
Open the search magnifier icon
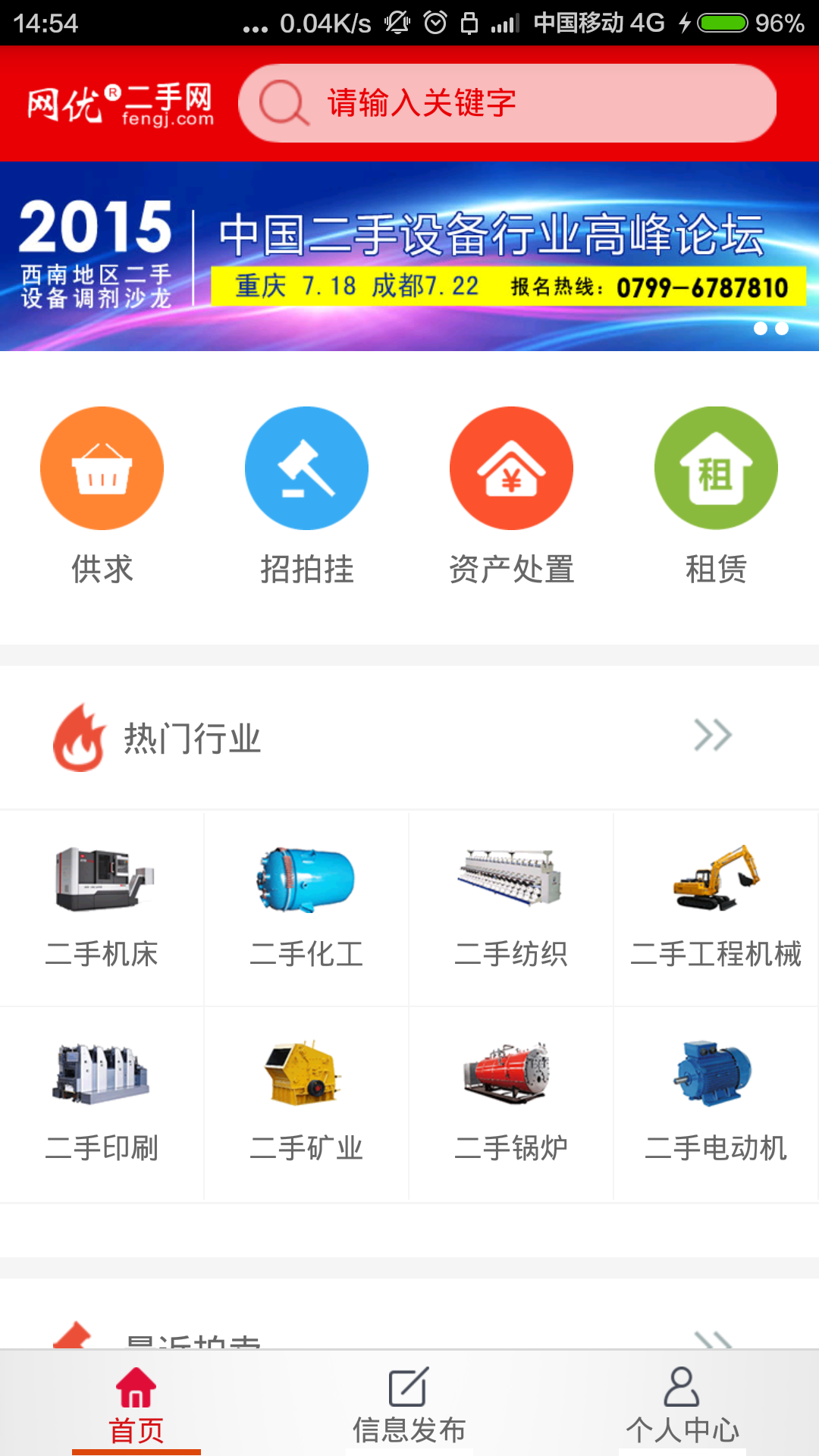point(281,102)
